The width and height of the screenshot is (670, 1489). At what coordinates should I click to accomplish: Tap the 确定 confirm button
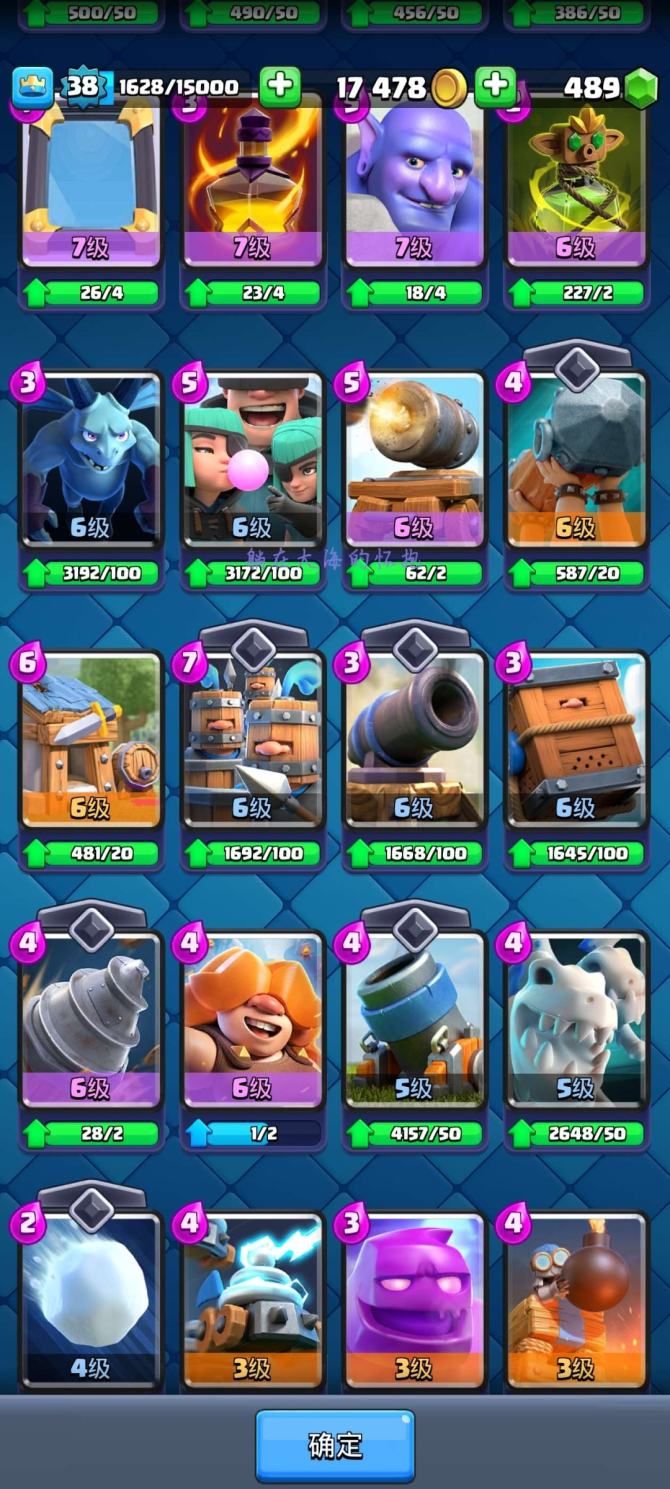[x=334, y=1445]
